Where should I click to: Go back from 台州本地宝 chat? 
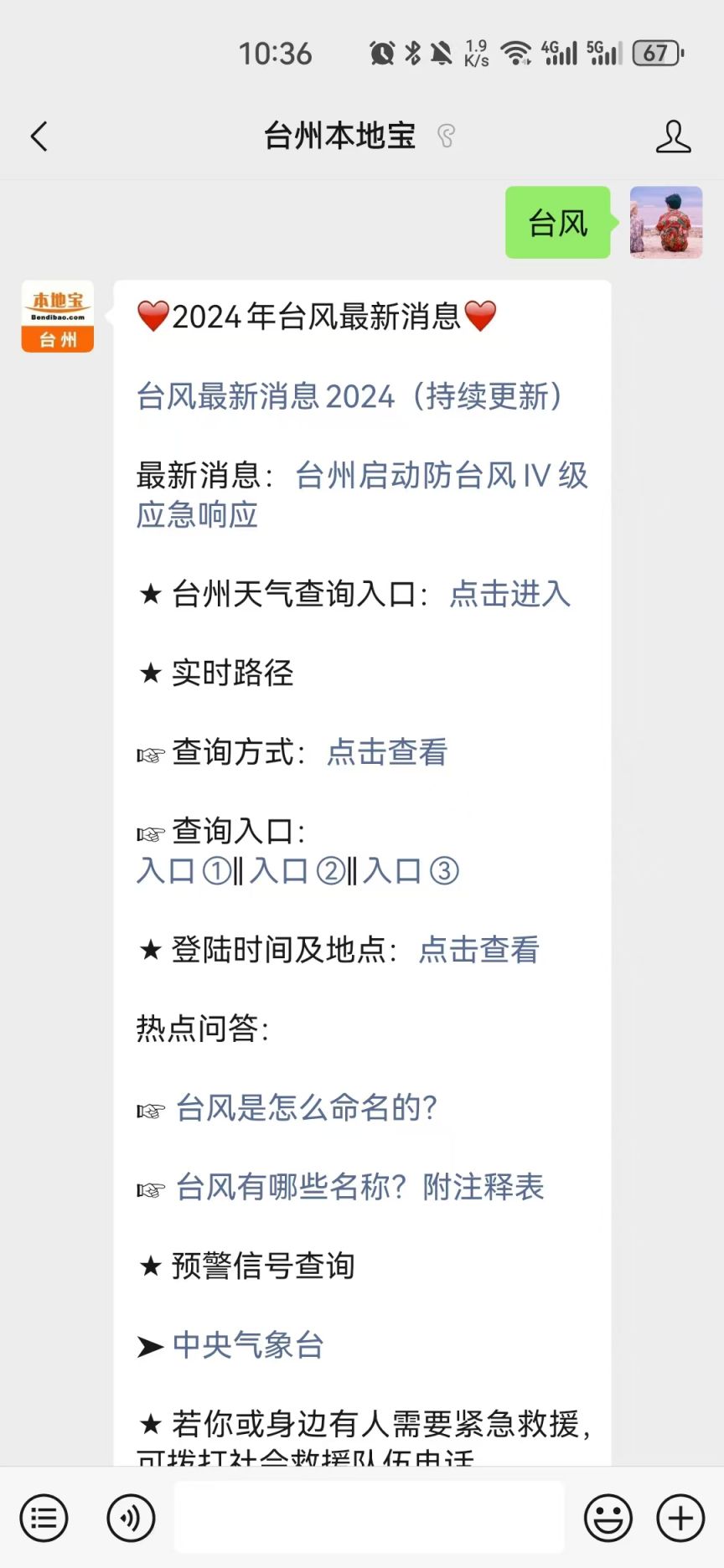(x=39, y=137)
